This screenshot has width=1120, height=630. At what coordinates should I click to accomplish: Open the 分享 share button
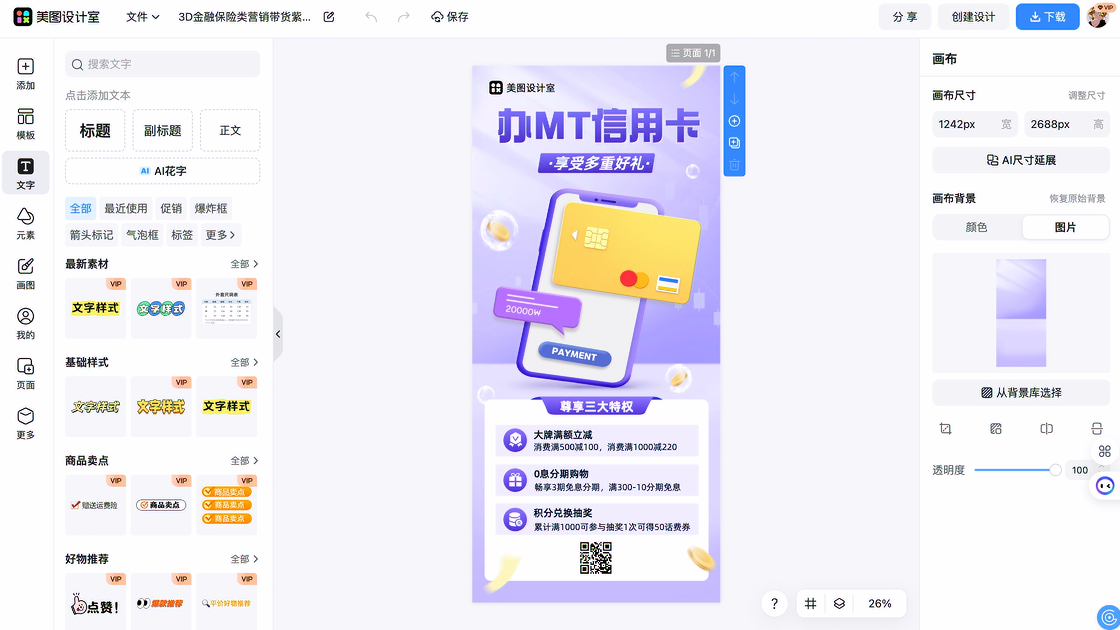point(905,17)
